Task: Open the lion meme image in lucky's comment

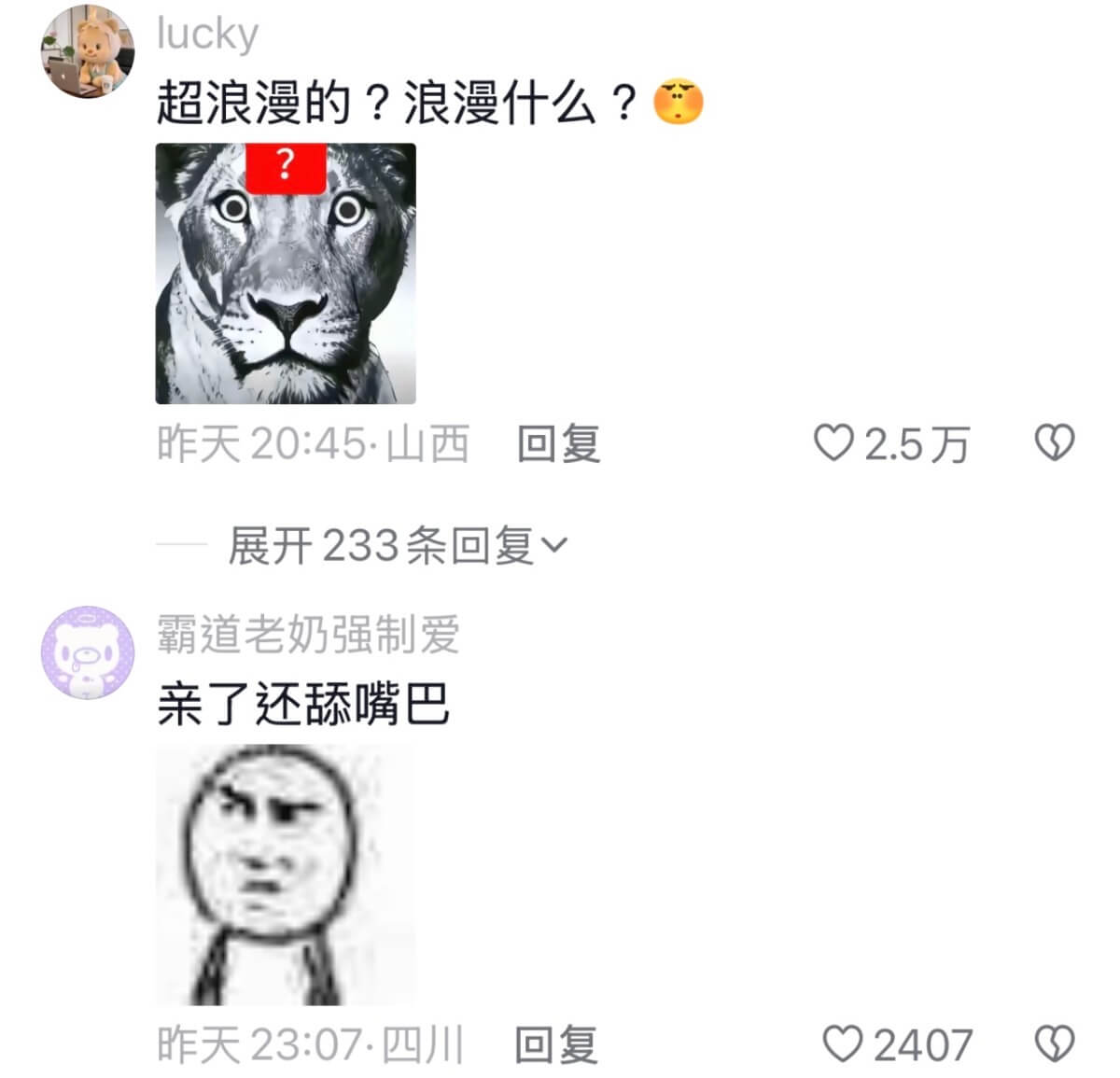Action: tap(286, 273)
